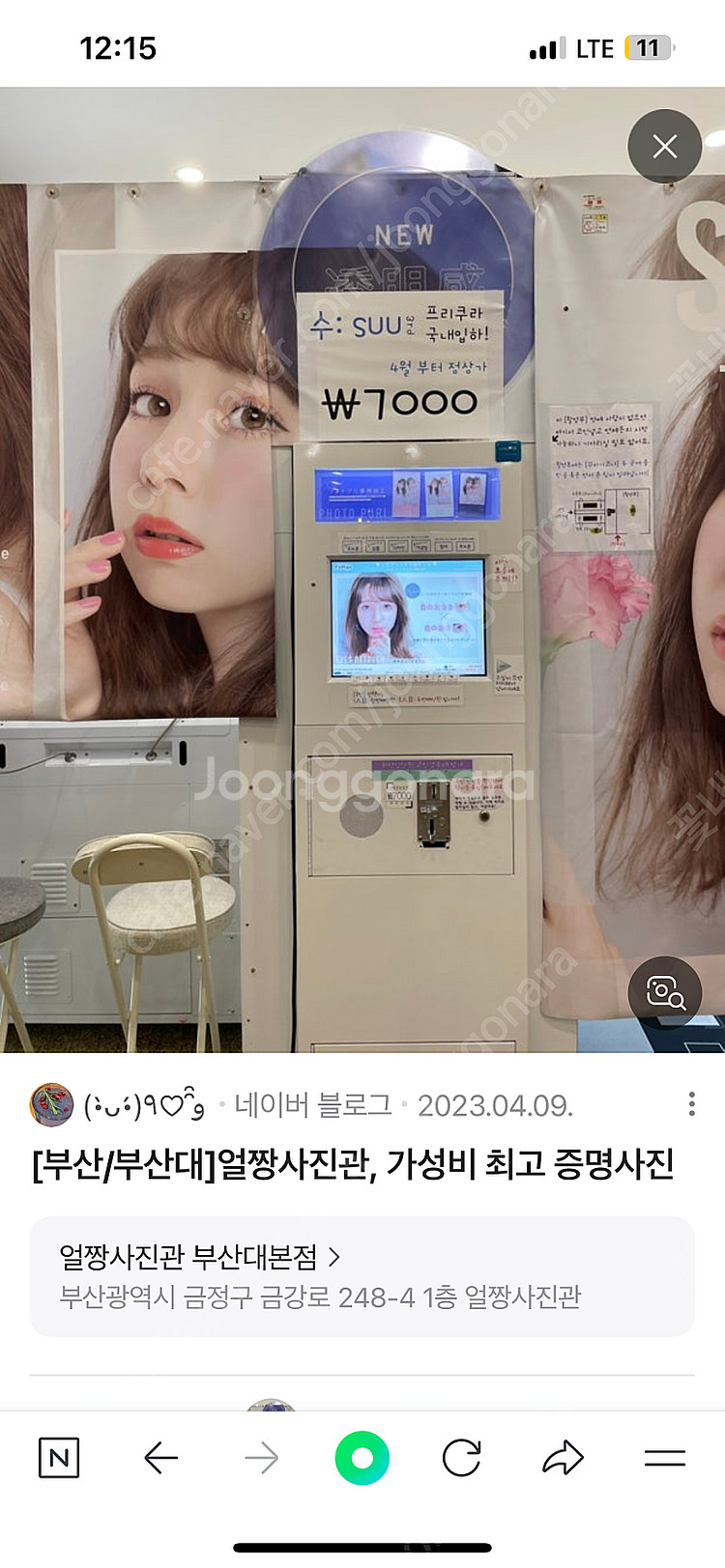Image resolution: width=725 pixels, height=1568 pixels.
Task: Open the image lens search icon
Action: click(664, 992)
